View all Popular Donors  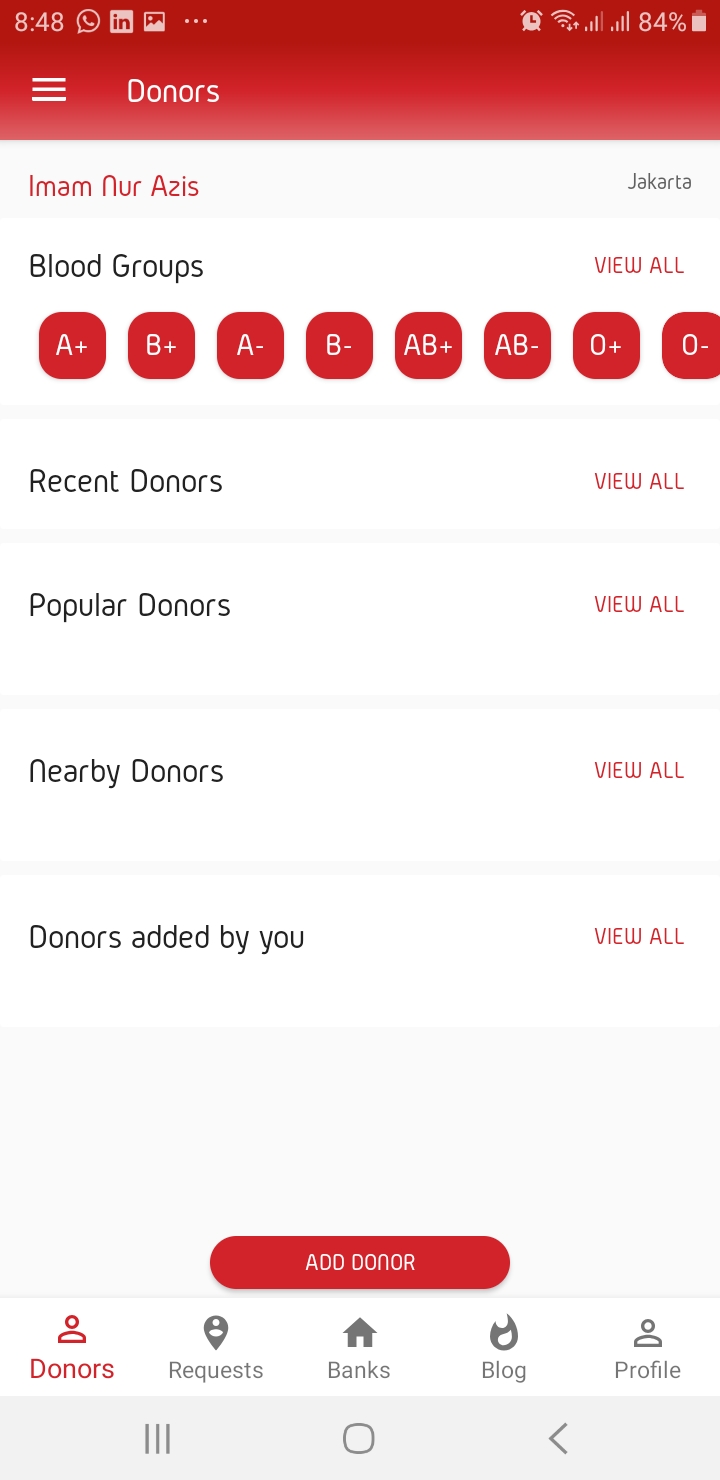point(639,605)
